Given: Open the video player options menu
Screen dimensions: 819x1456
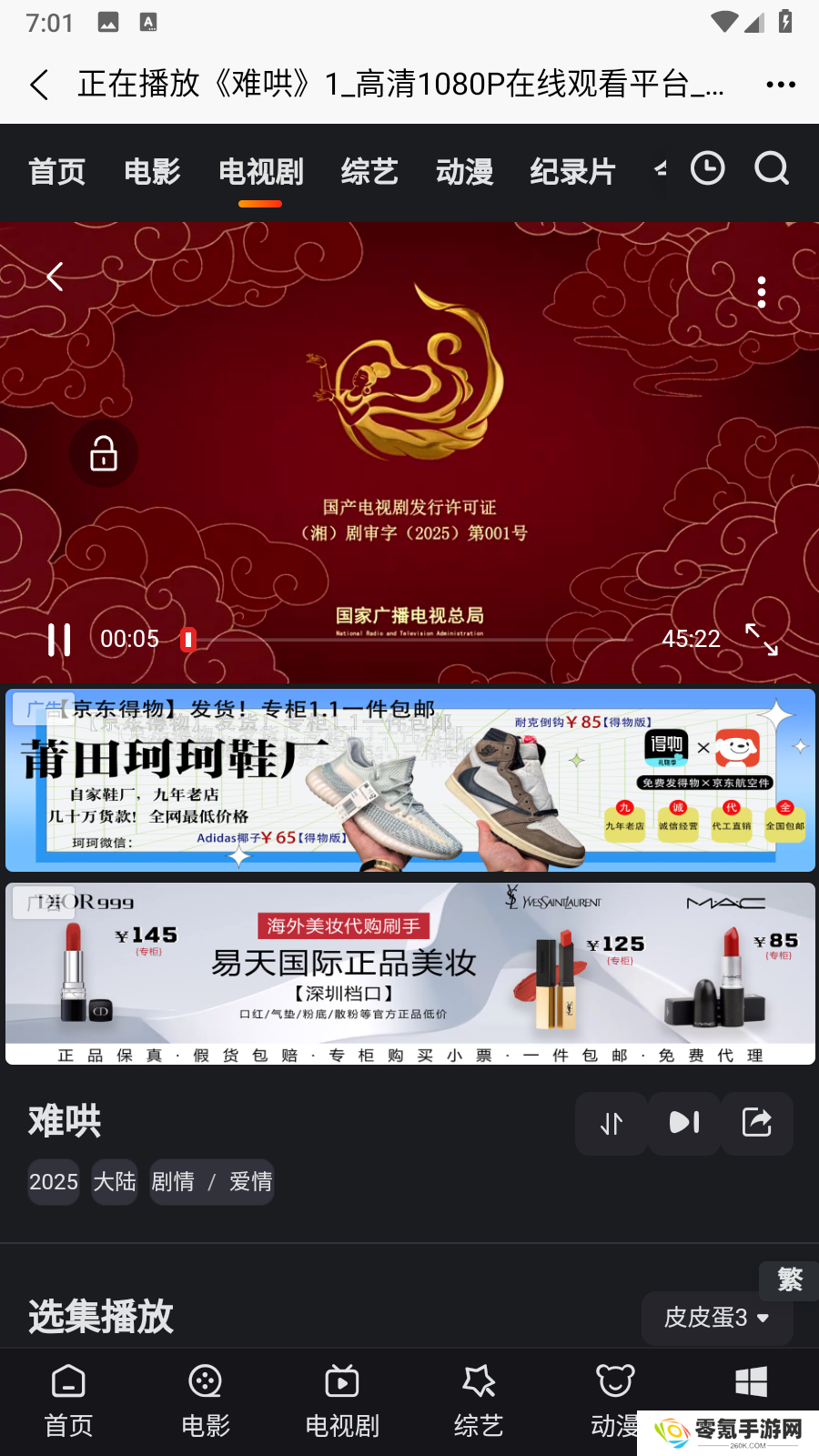Looking at the screenshot, I should point(762,292).
